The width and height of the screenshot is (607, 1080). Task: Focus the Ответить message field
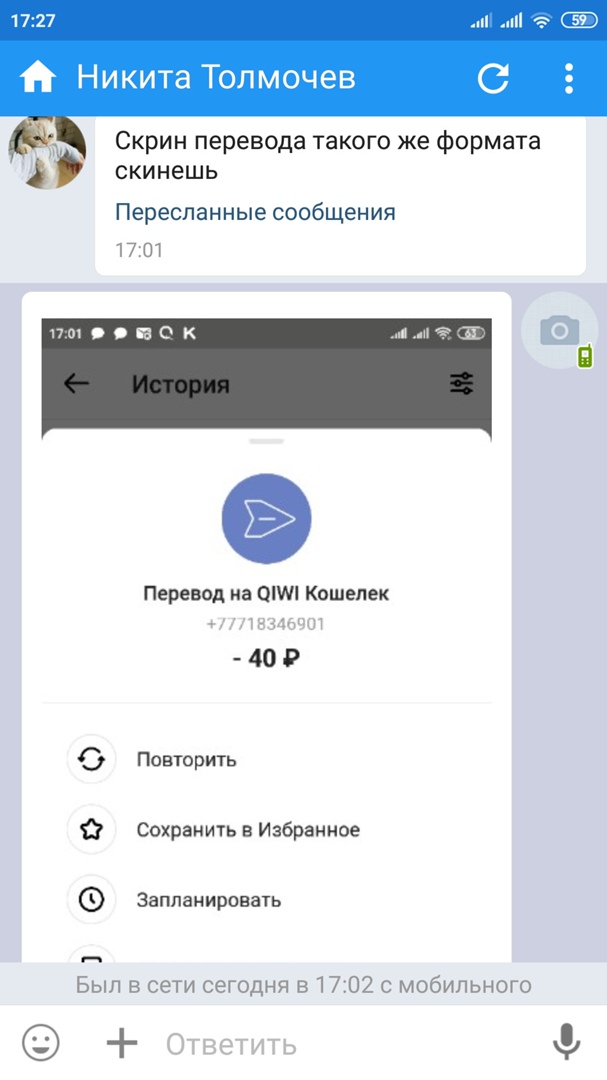click(340, 1044)
